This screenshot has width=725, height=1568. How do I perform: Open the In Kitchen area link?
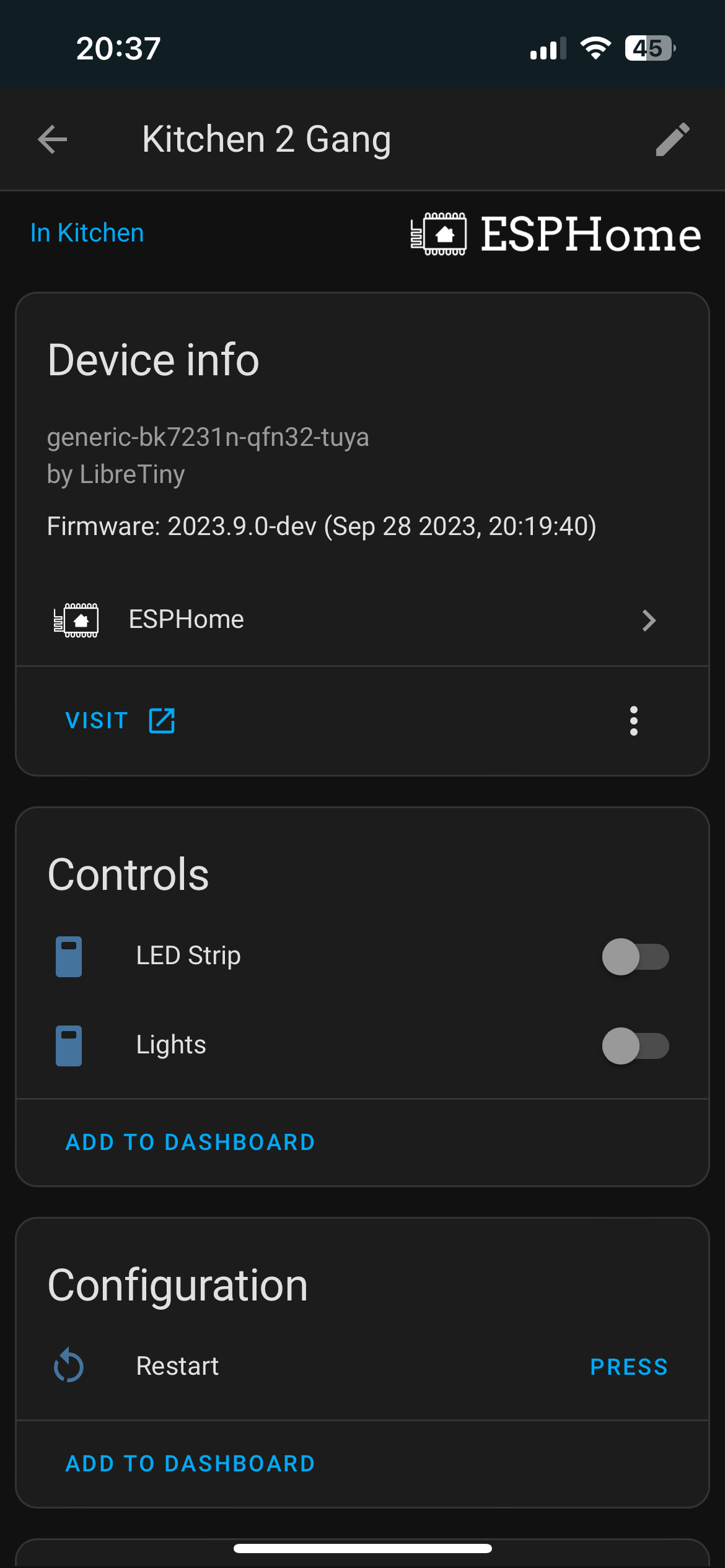click(87, 233)
